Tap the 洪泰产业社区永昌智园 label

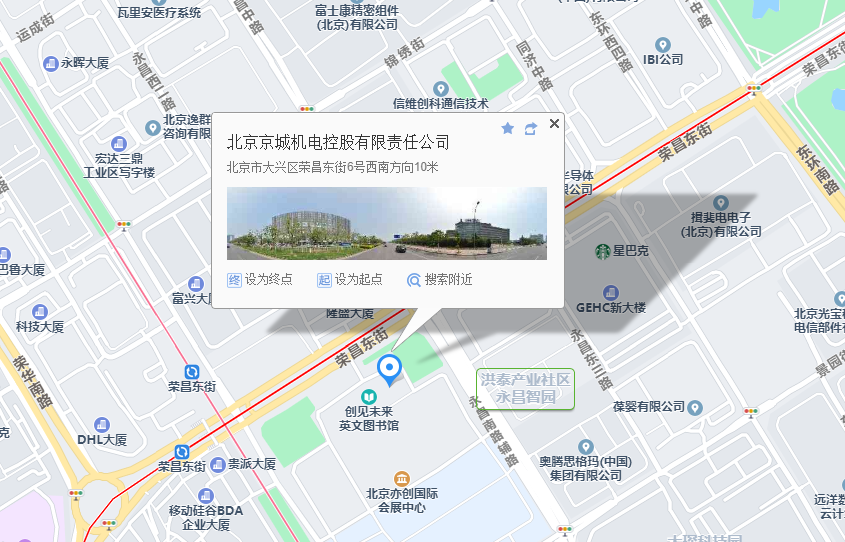(x=525, y=388)
